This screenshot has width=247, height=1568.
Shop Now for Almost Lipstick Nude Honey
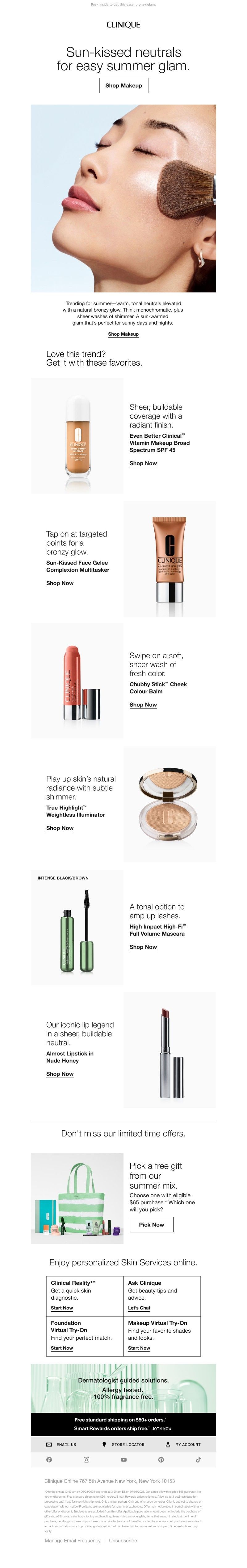(60, 1074)
